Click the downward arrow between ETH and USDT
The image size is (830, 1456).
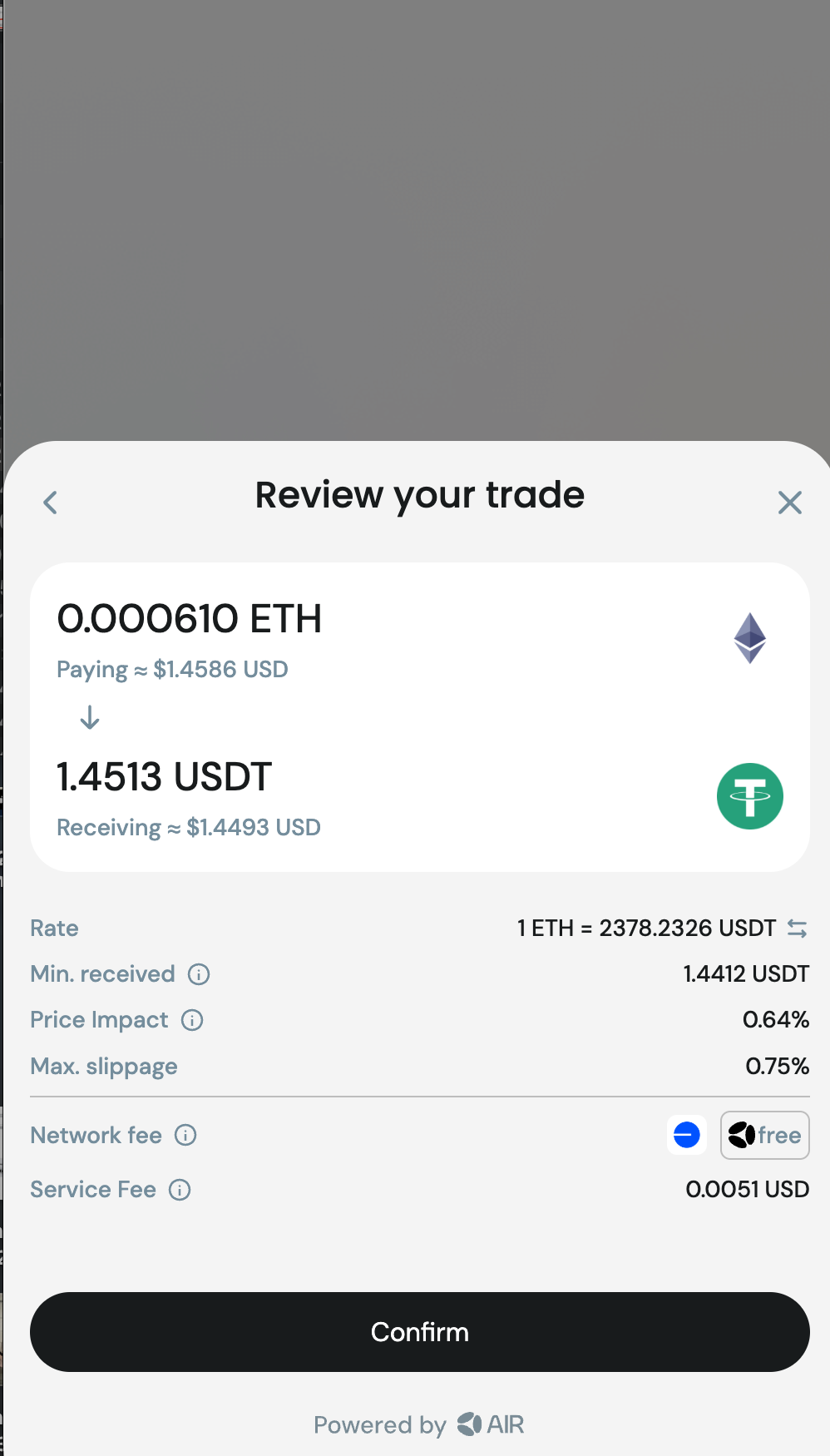pos(88,717)
